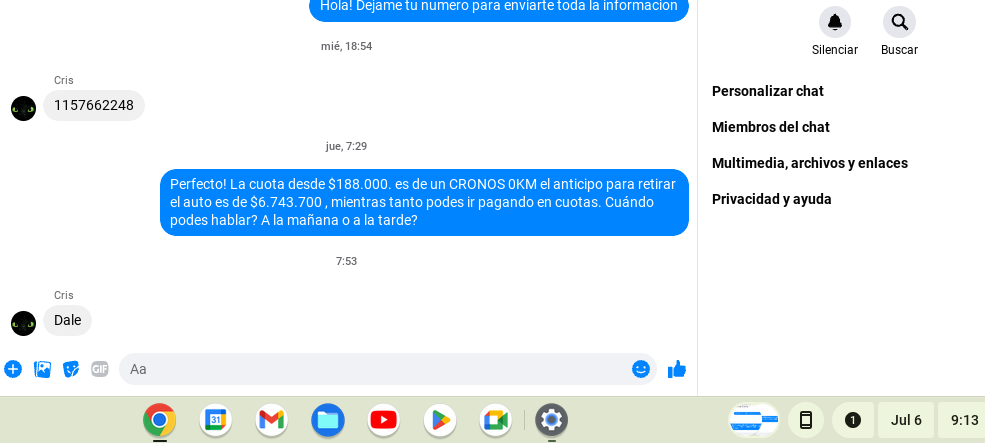985x443 pixels.
Task: Expand Privacidad y ayuda section
Action: point(772,199)
